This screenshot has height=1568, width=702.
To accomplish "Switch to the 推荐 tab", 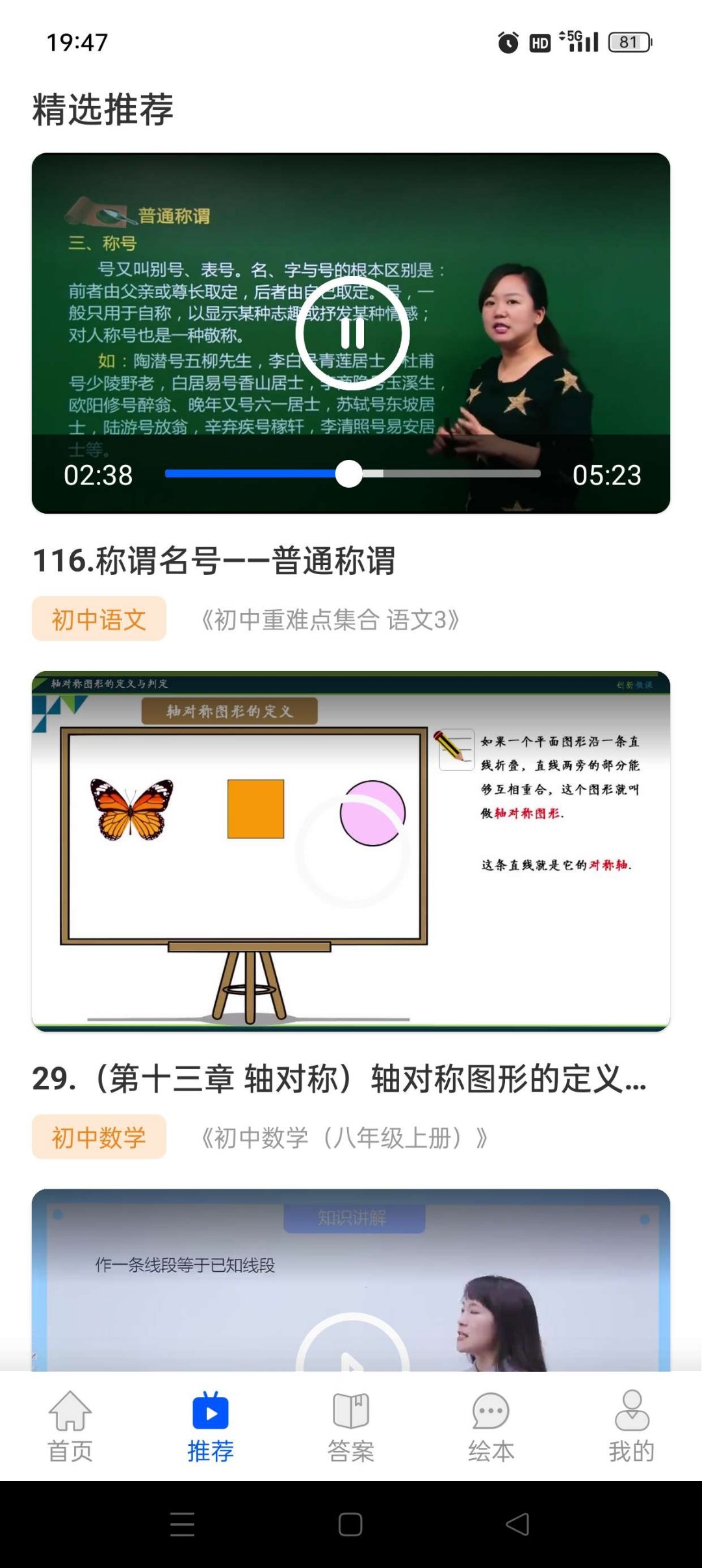I will (x=211, y=1426).
